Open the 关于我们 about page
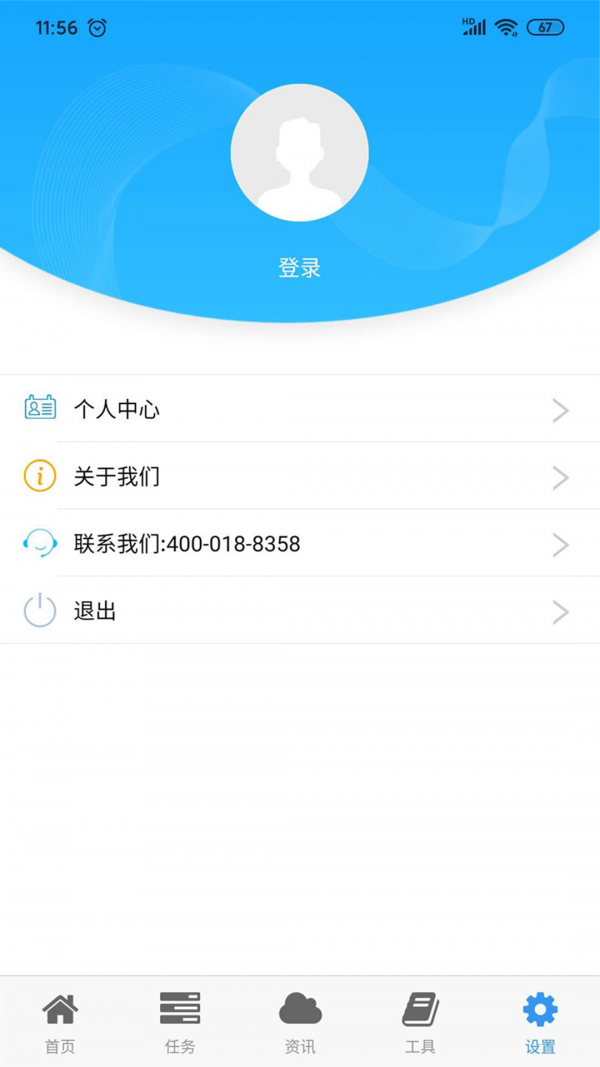The image size is (600, 1067). coord(300,476)
